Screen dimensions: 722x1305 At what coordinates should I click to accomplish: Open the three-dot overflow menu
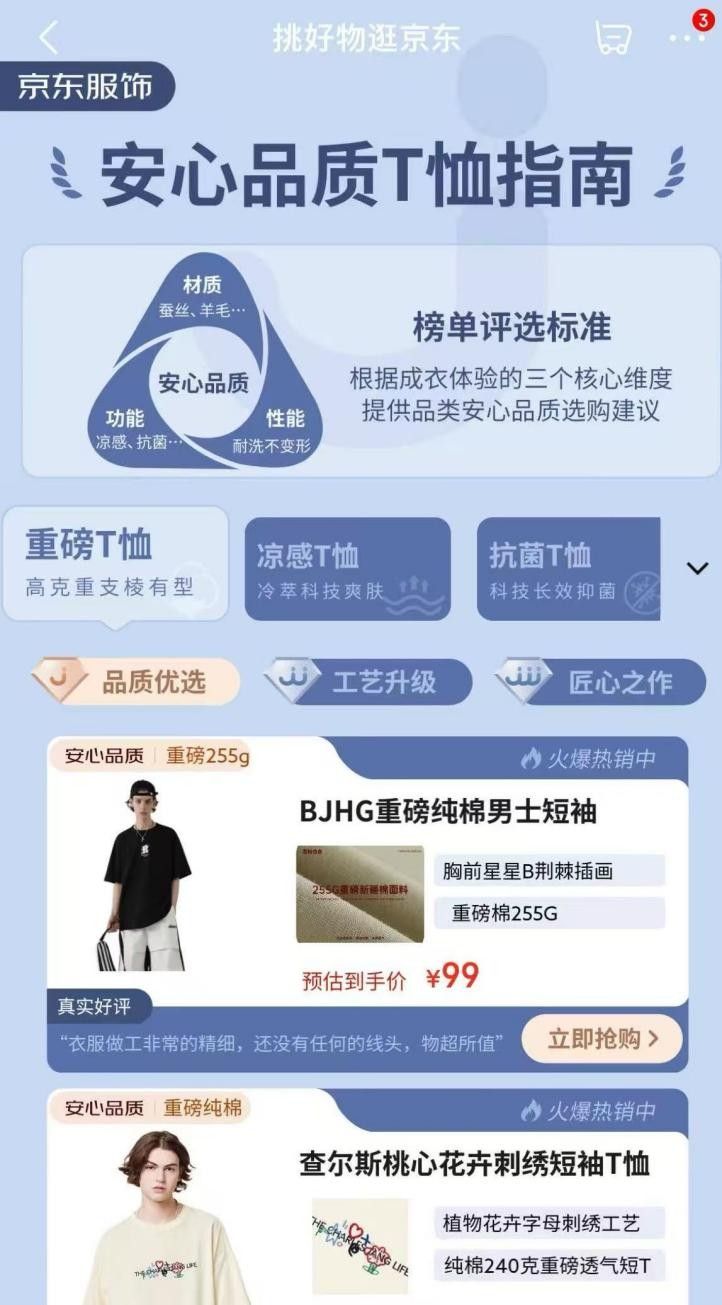point(687,38)
